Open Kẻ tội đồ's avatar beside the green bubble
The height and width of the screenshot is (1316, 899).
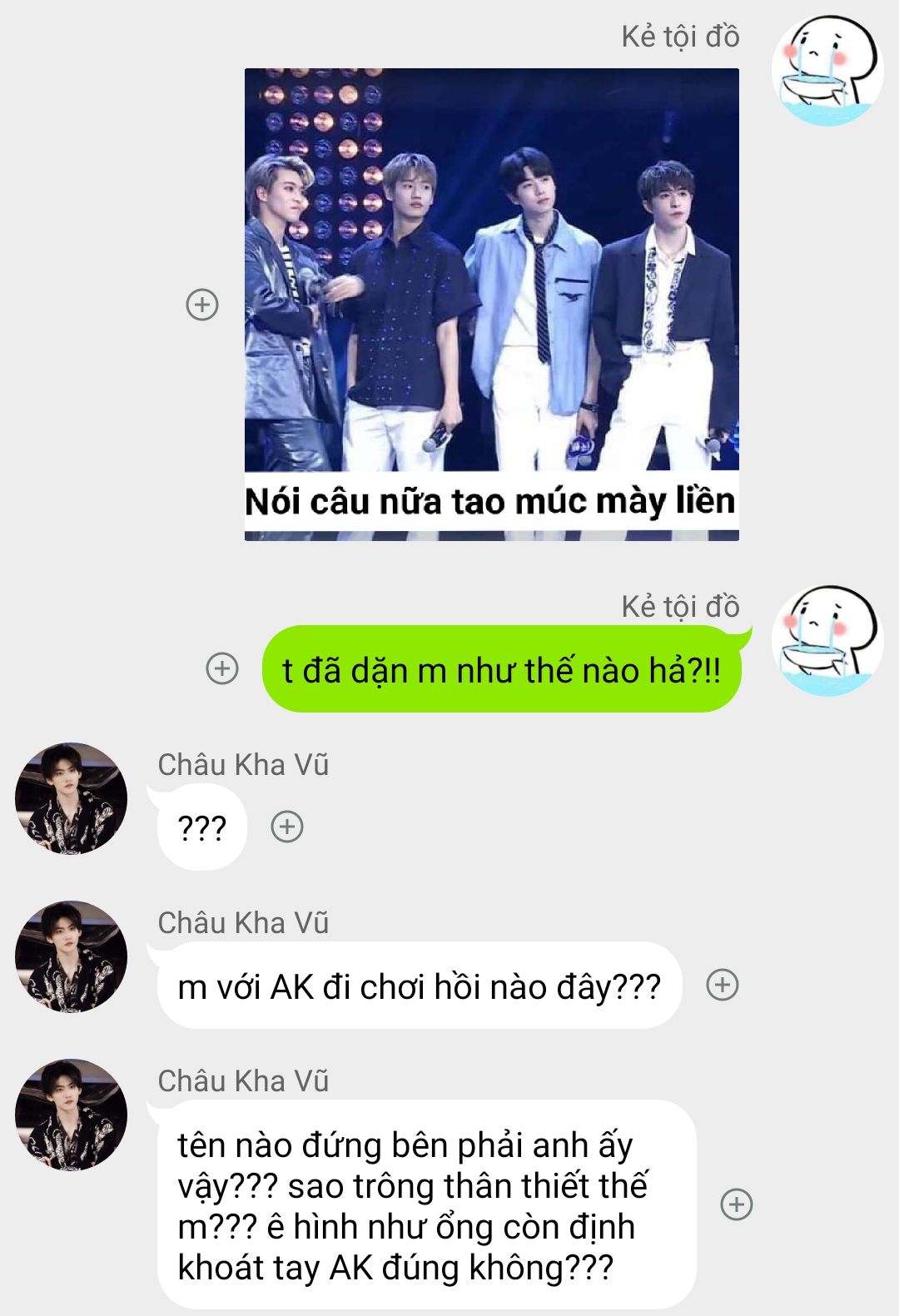(x=827, y=641)
